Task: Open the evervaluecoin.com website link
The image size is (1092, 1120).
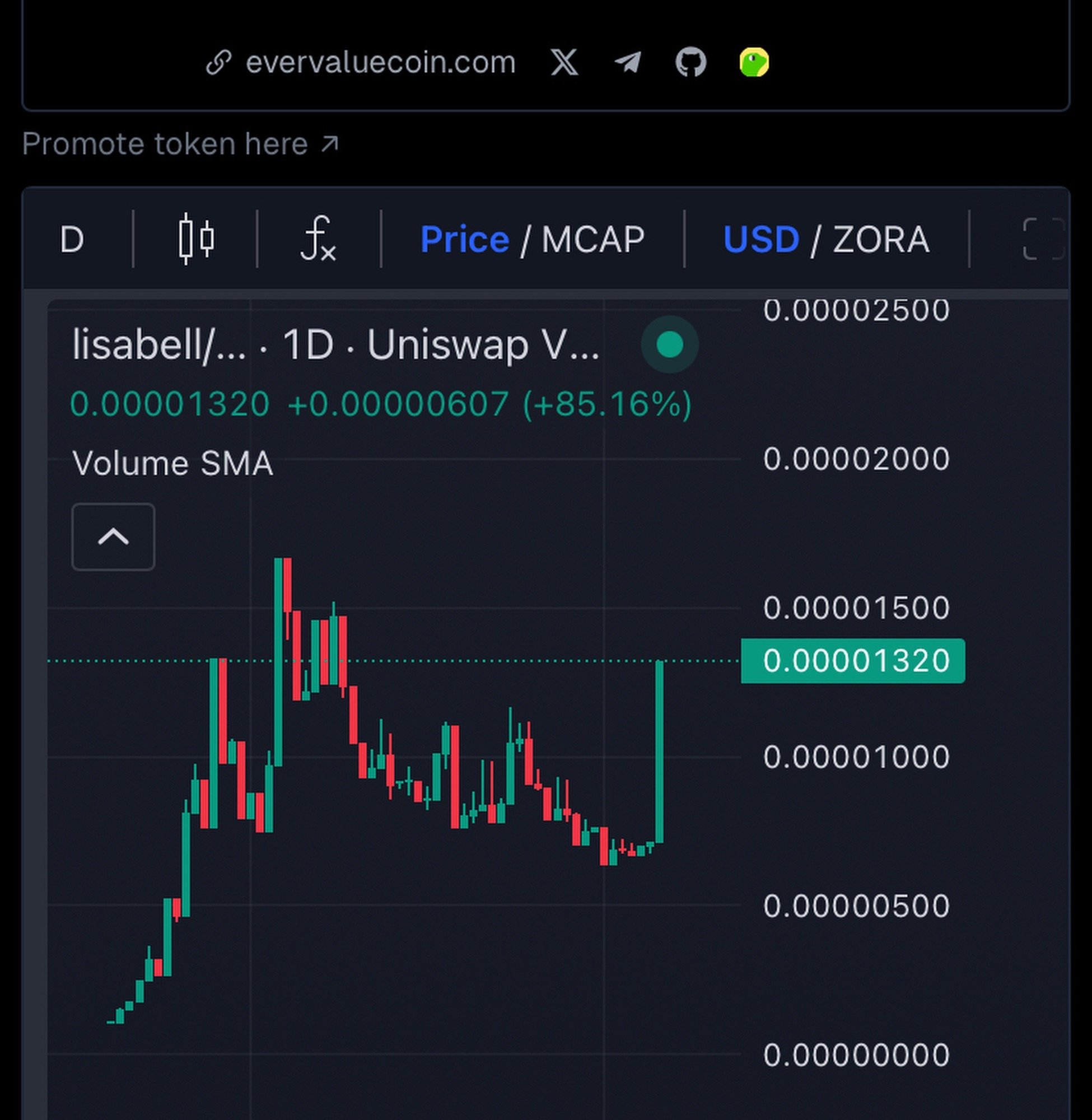Action: (380, 63)
